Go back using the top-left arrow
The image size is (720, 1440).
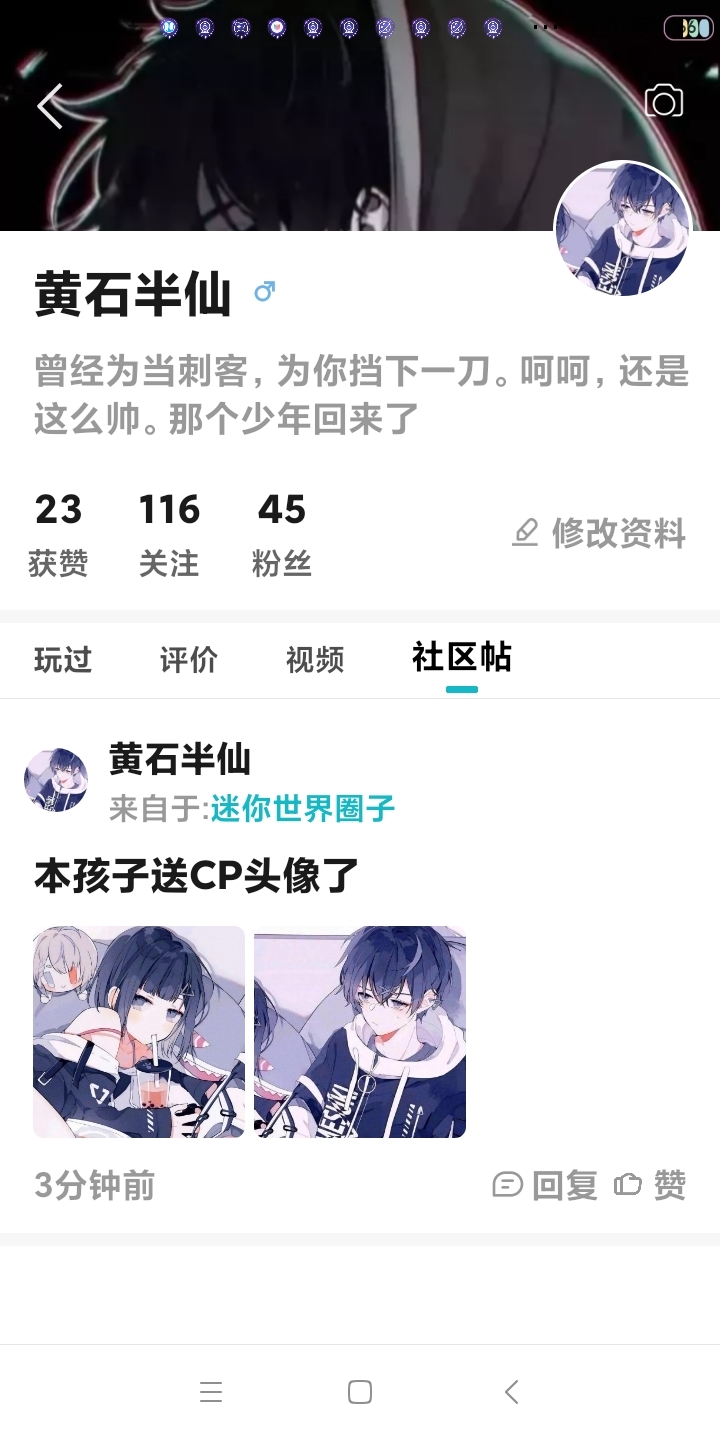[50, 105]
